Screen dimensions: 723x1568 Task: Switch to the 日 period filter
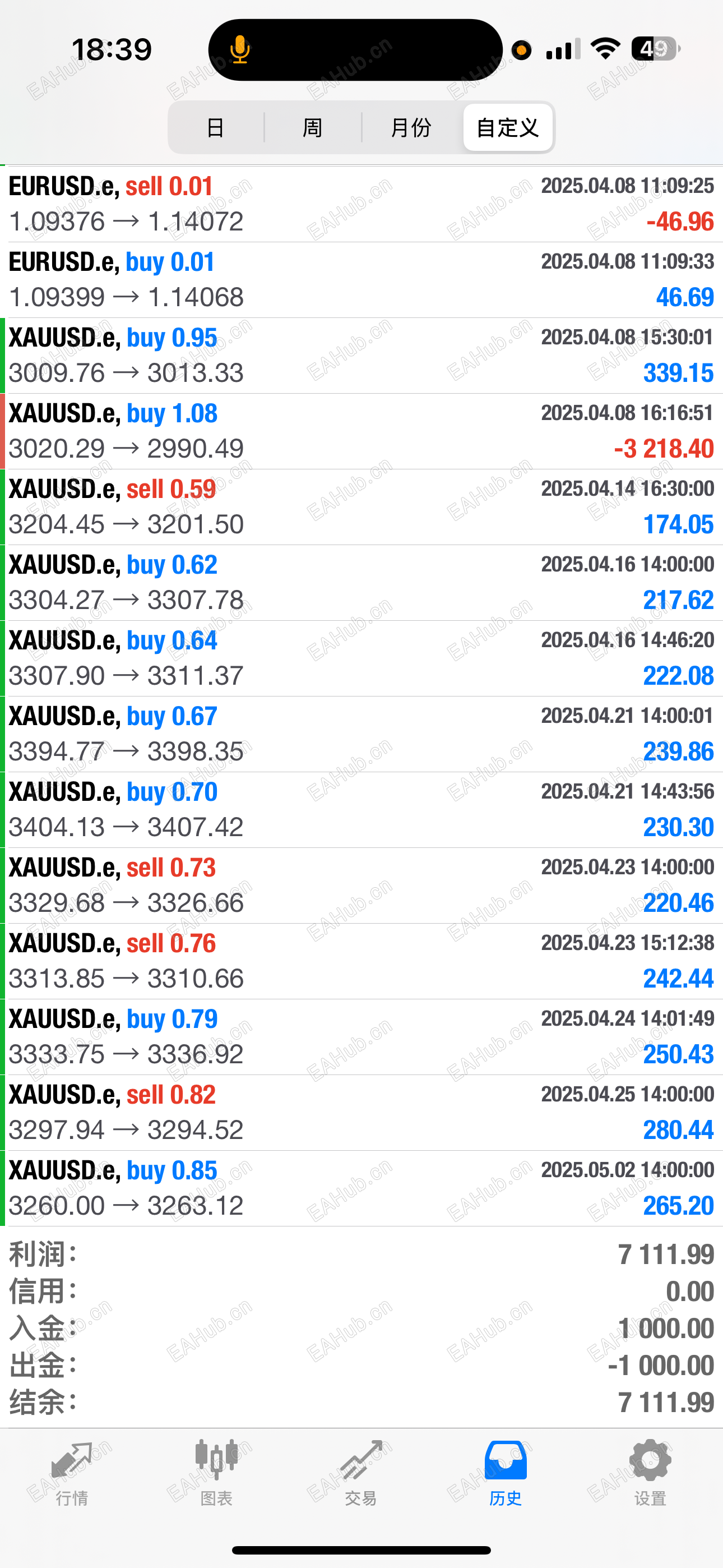pyautogui.click(x=215, y=128)
